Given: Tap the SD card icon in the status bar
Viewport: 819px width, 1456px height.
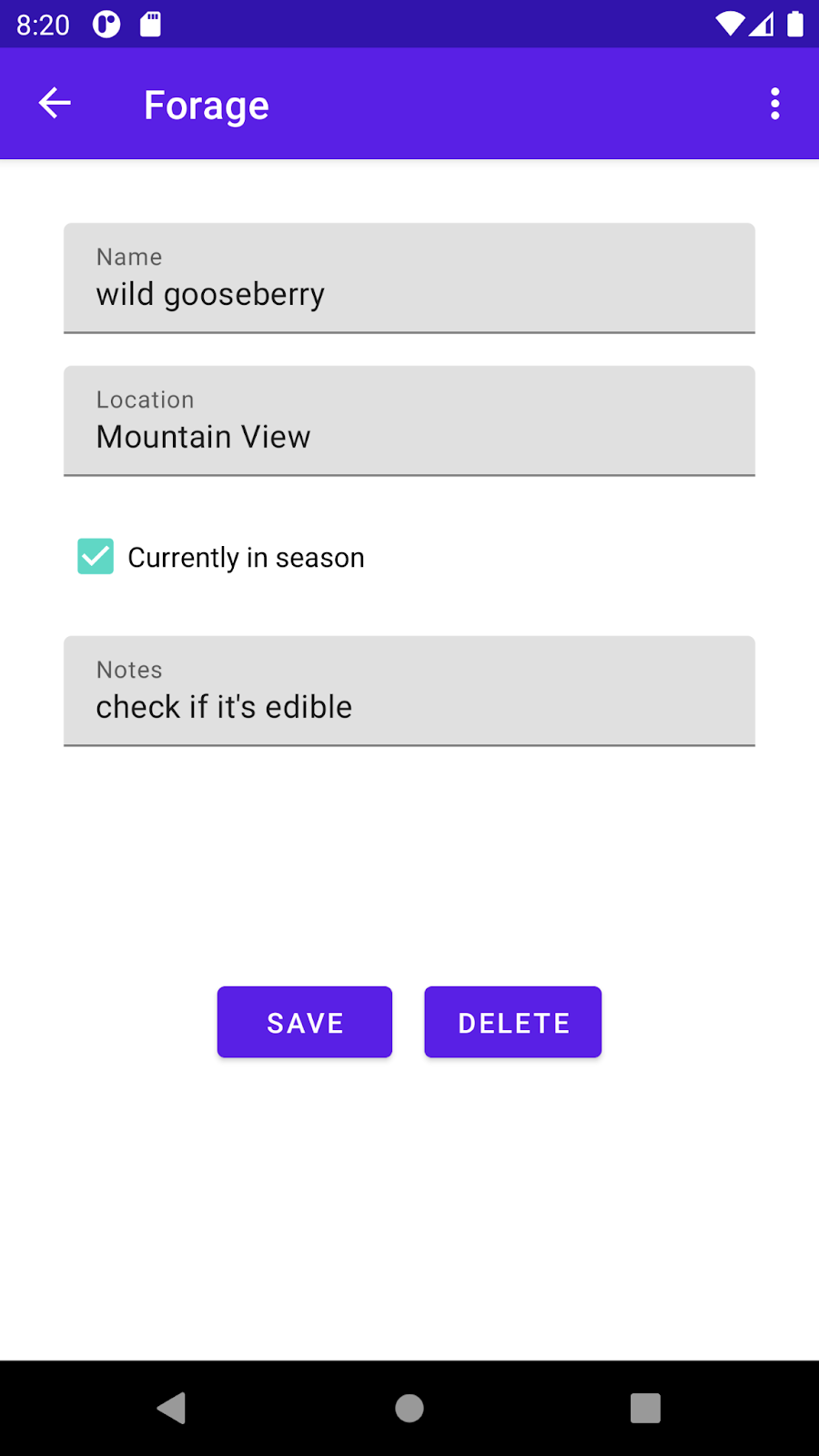Looking at the screenshot, I should click(x=151, y=25).
